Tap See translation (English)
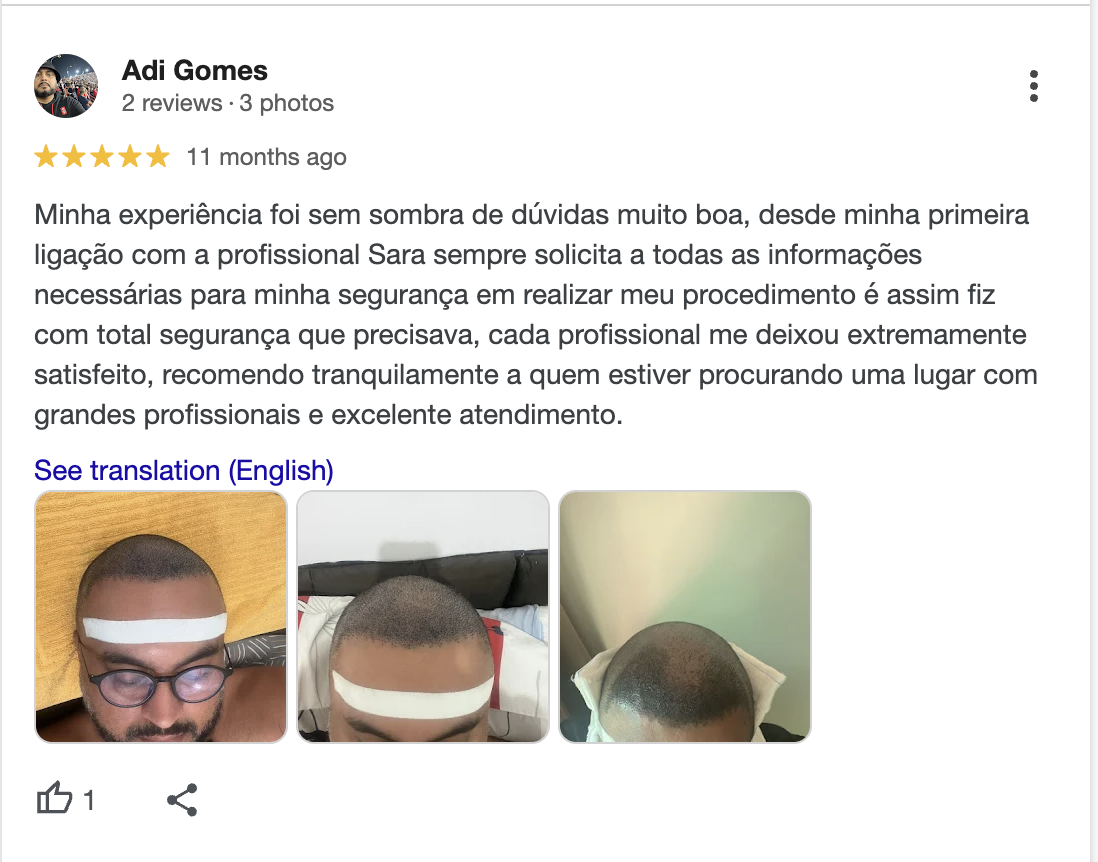Image resolution: width=1098 pixels, height=862 pixels. click(183, 470)
